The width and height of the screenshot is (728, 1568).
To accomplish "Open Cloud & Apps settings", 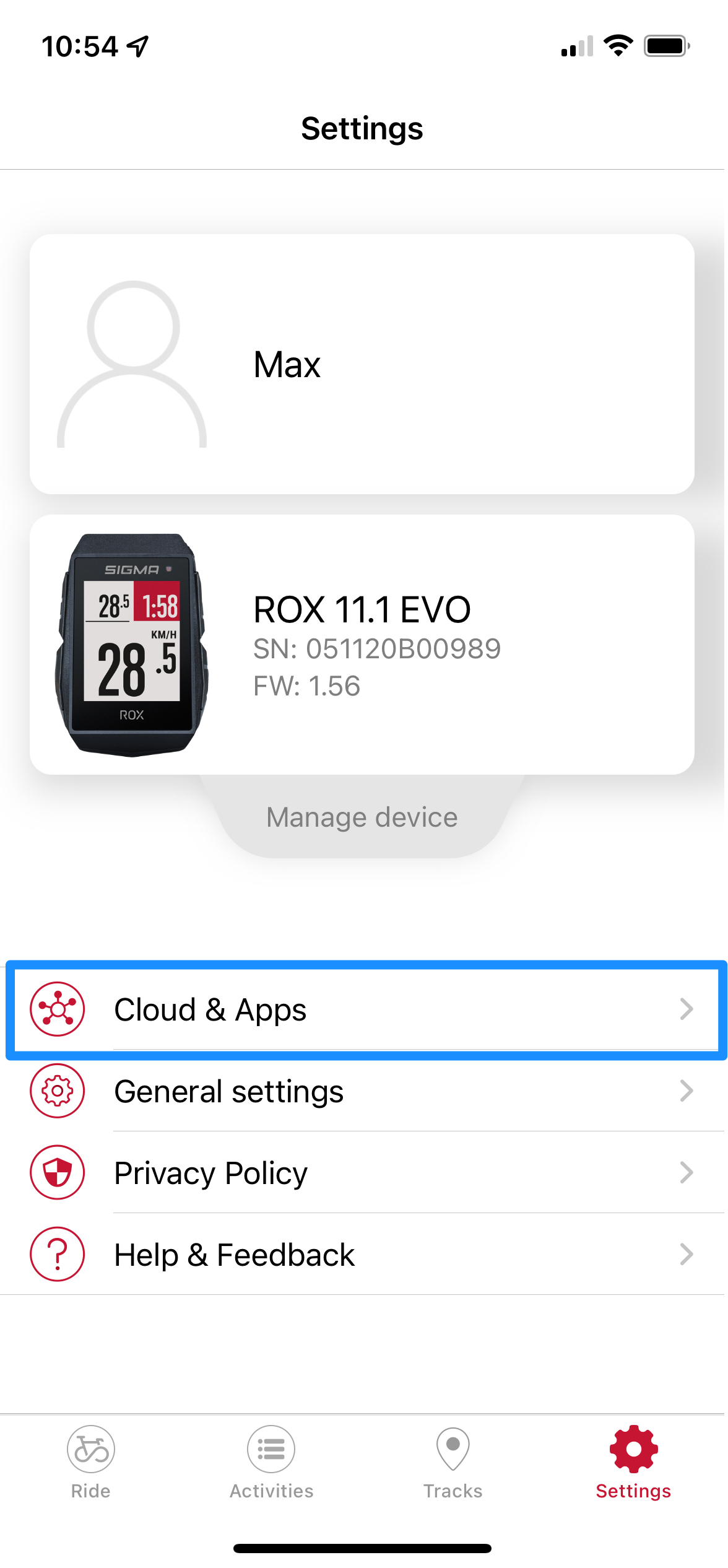I will [x=362, y=1009].
